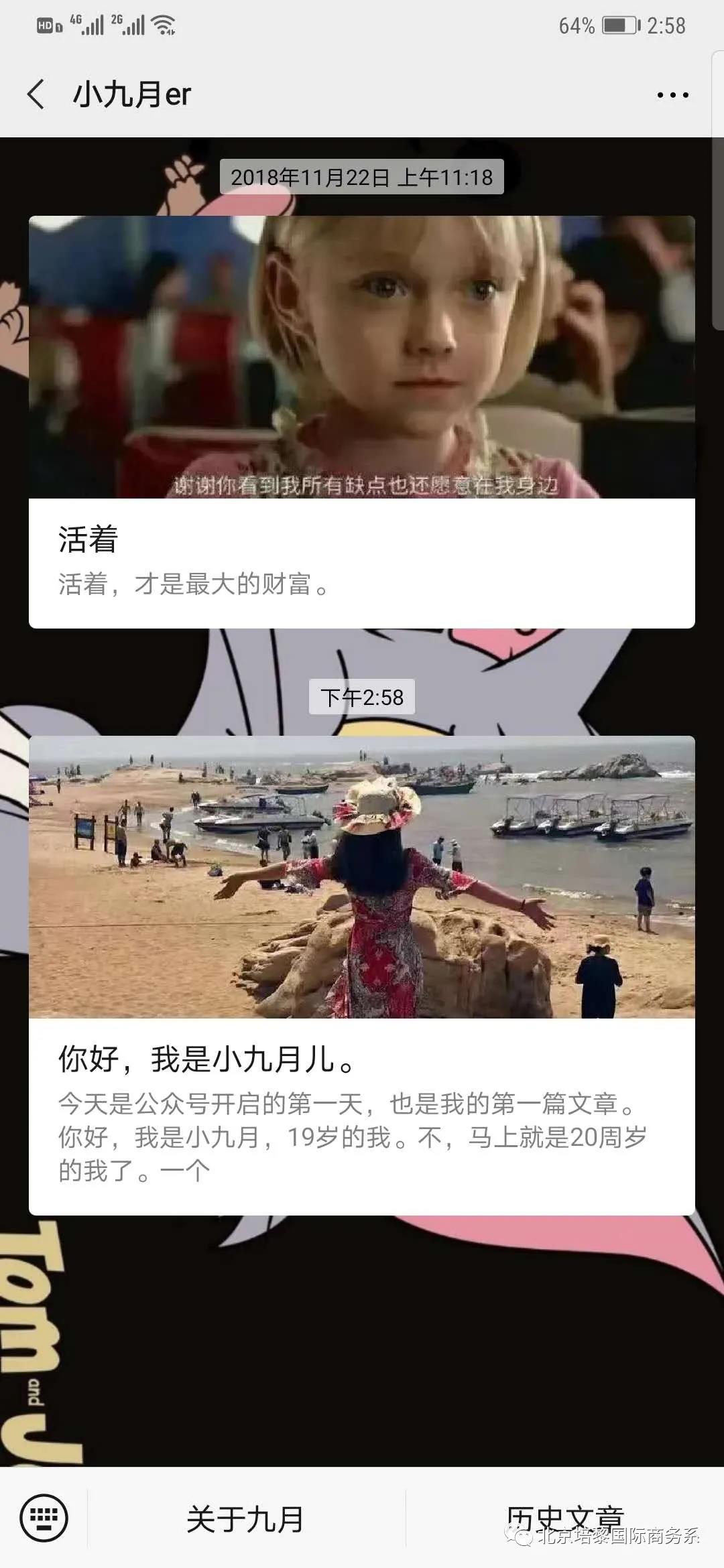This screenshot has width=724, height=1568.
Task: Open the 关于九月 menu
Action: coord(245,1518)
